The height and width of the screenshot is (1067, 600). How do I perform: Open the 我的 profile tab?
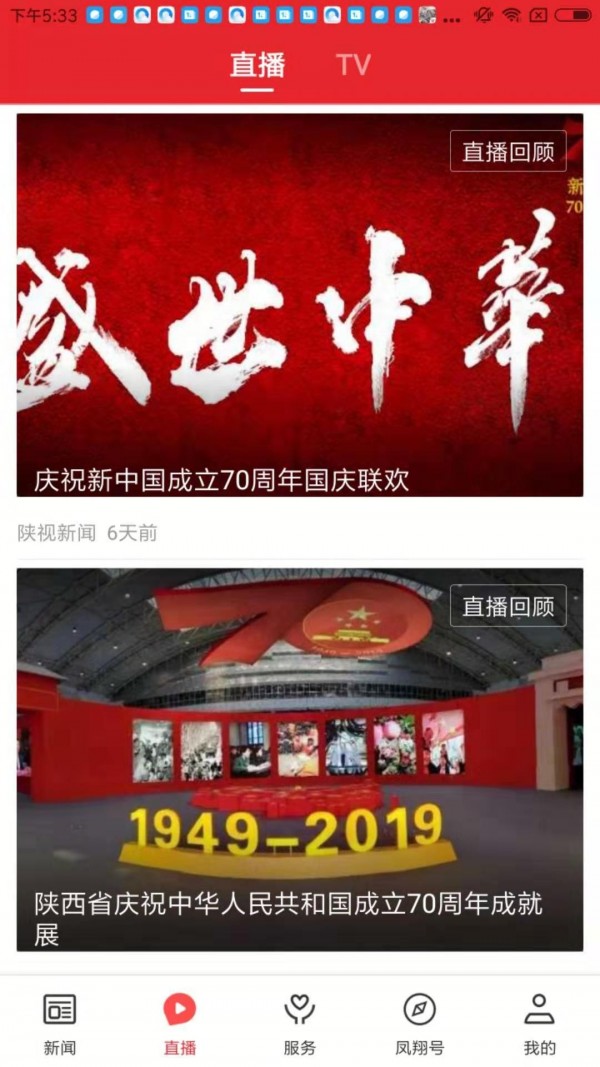(x=539, y=1024)
